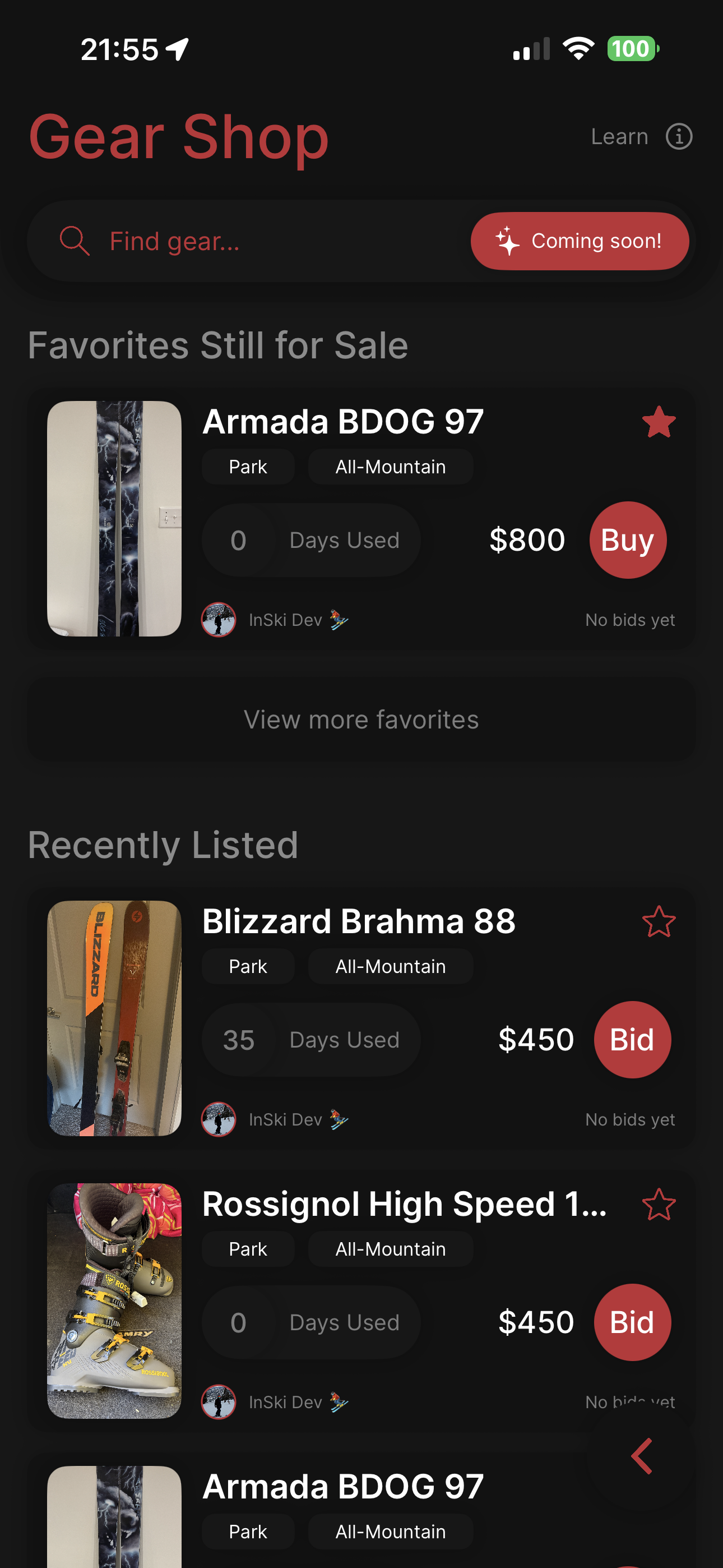Buy the Armada BDOG 97 for $800
The height and width of the screenshot is (1568, 723).
click(x=628, y=540)
